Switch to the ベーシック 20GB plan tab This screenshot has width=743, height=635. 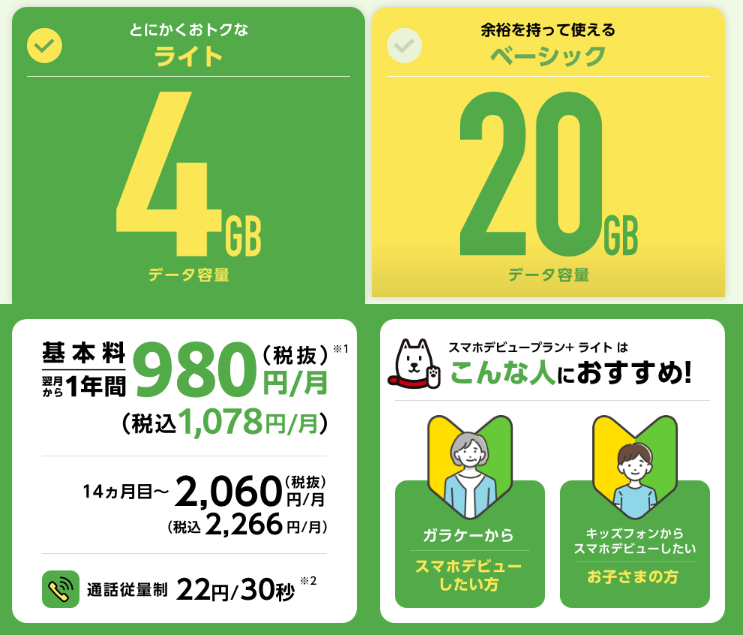click(x=548, y=155)
